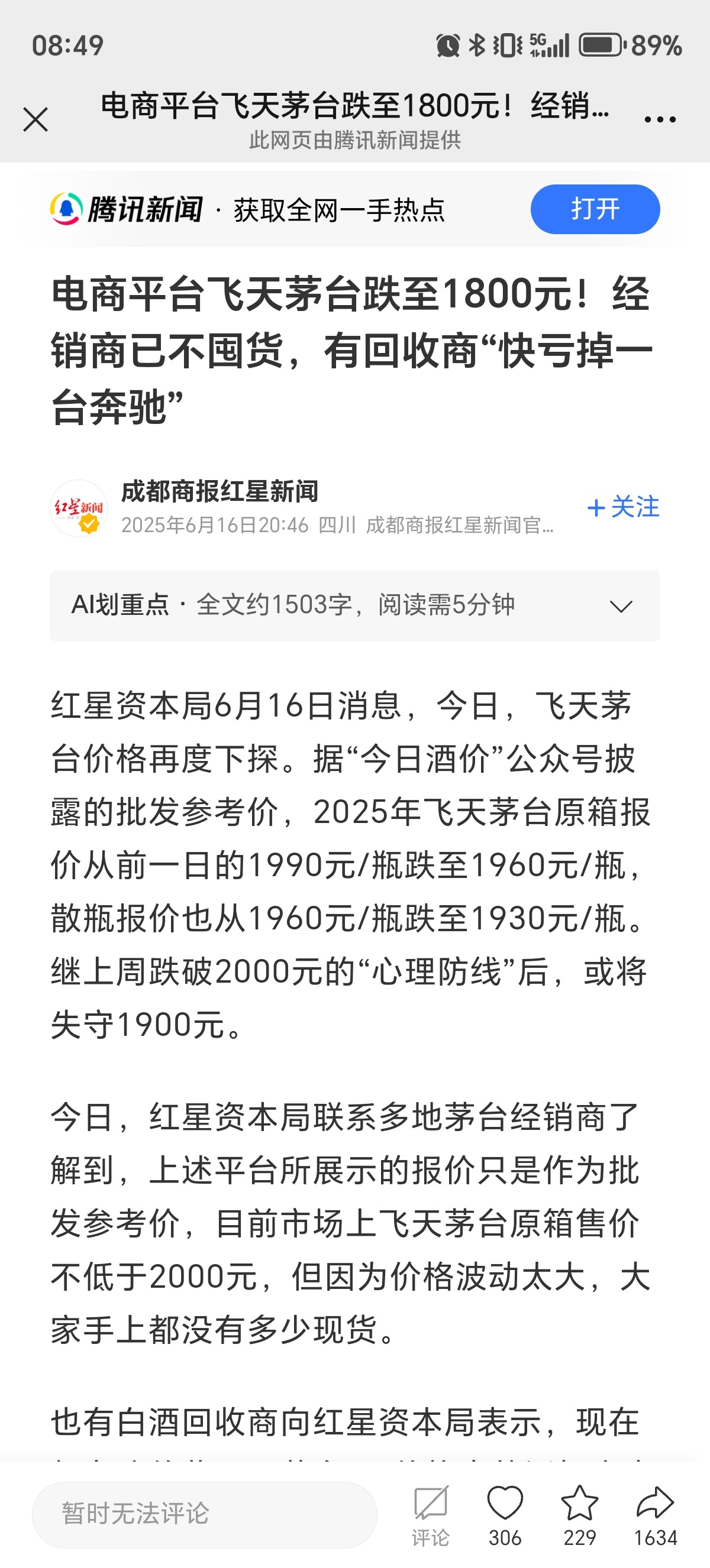Viewport: 710px width, 1568px height.
Task: Tap the 暂时无法评论 comment field
Action: click(x=205, y=1514)
